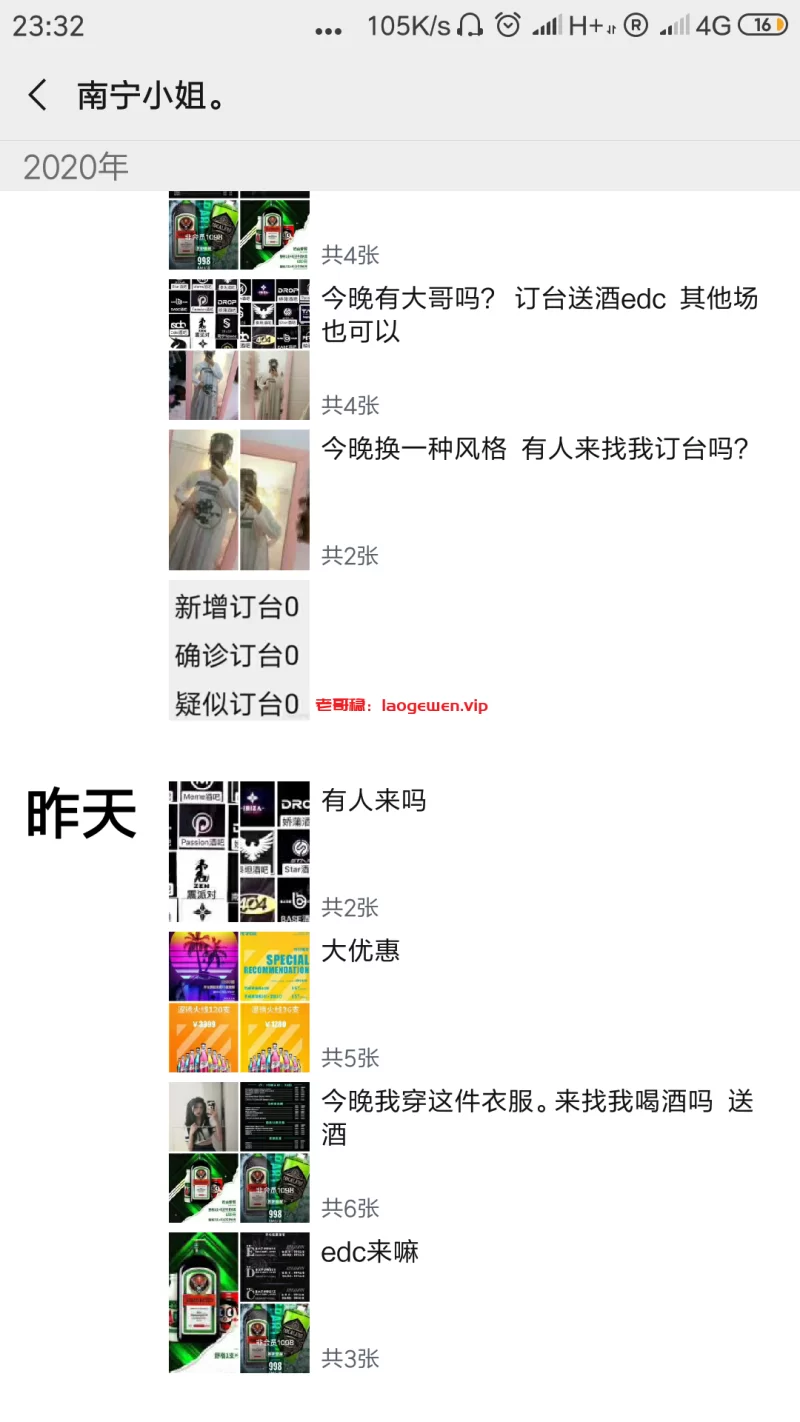Open yesterday's post 有人来吗
800x1422 pixels.
tap(374, 800)
